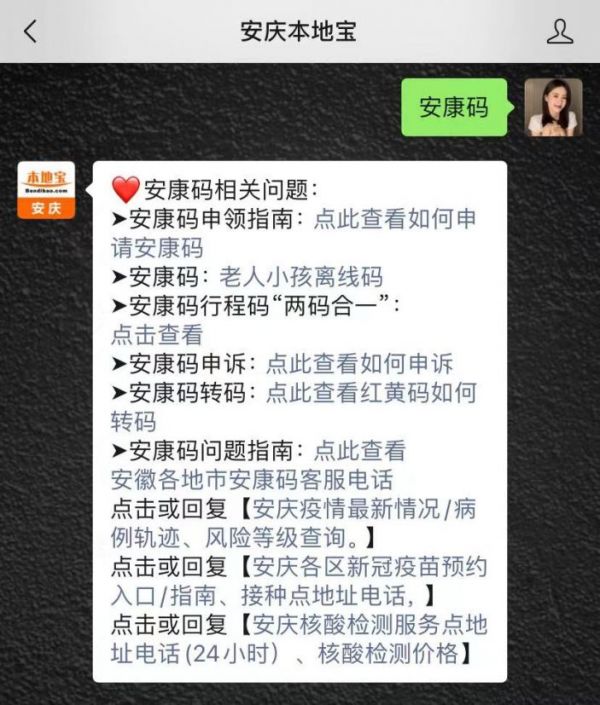Open the 点此查看如何申请安康码 link
The height and width of the screenshot is (705, 600).
pos(395,219)
